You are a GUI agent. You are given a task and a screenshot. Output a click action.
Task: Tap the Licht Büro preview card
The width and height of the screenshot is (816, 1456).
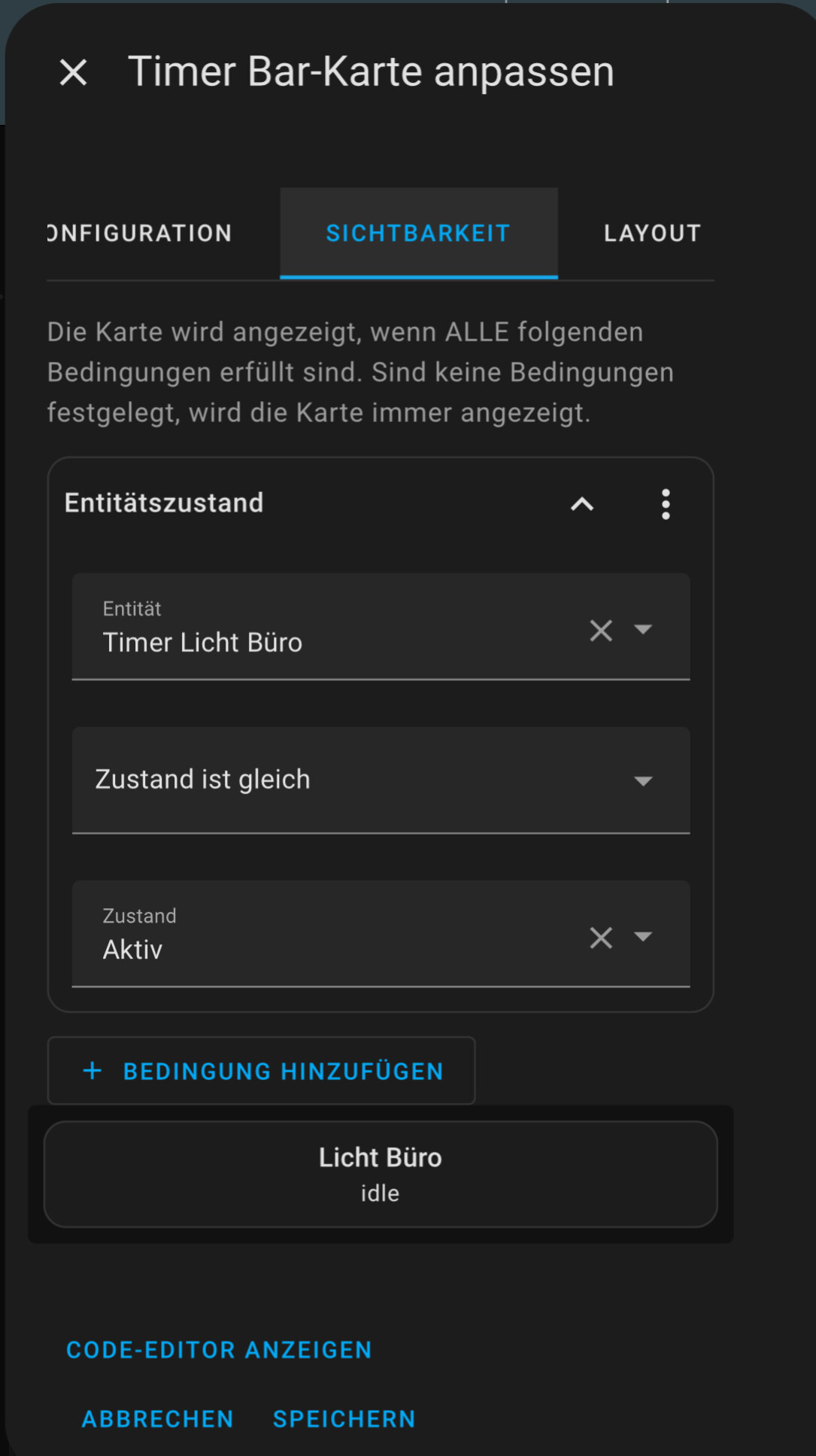point(381,1174)
